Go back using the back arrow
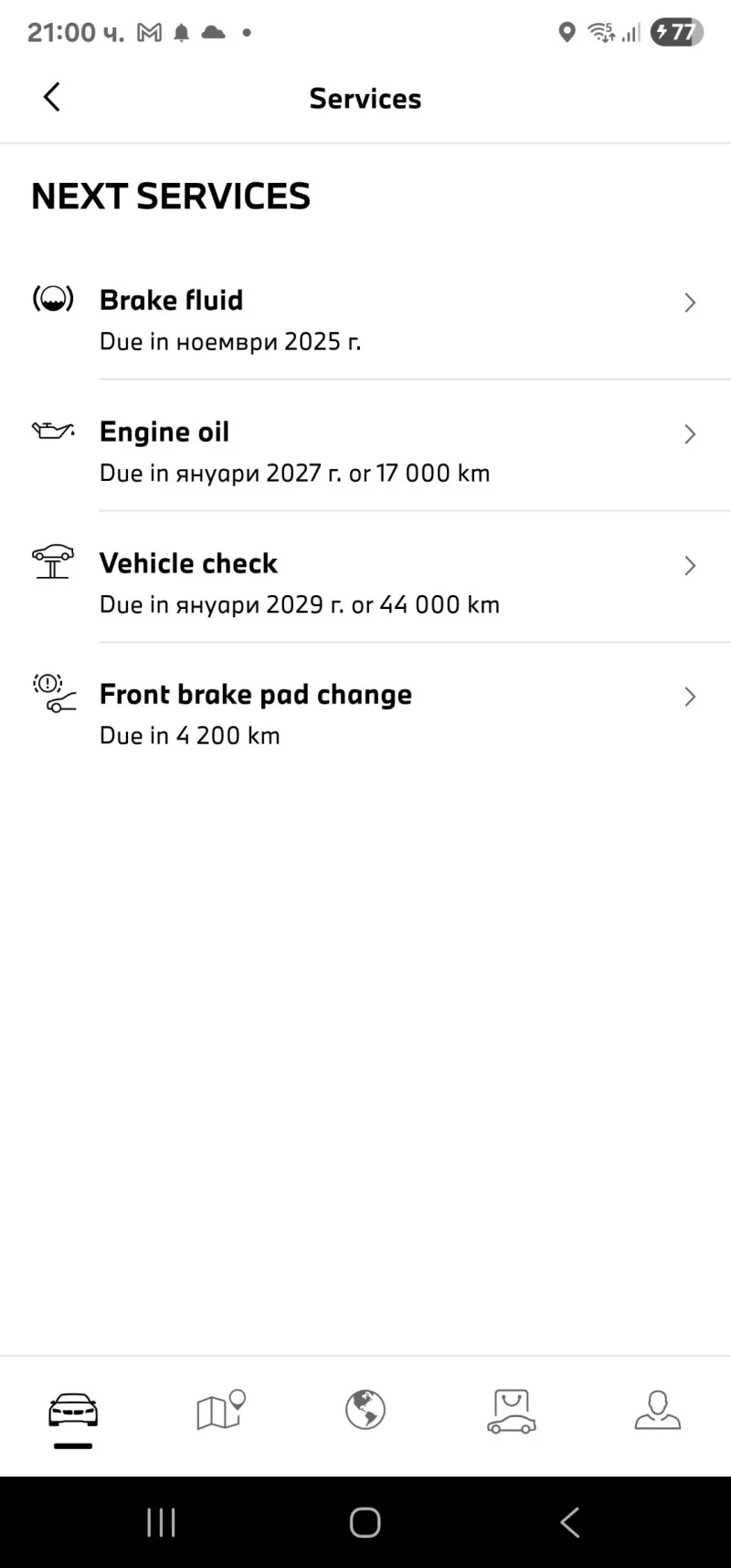 coord(51,96)
